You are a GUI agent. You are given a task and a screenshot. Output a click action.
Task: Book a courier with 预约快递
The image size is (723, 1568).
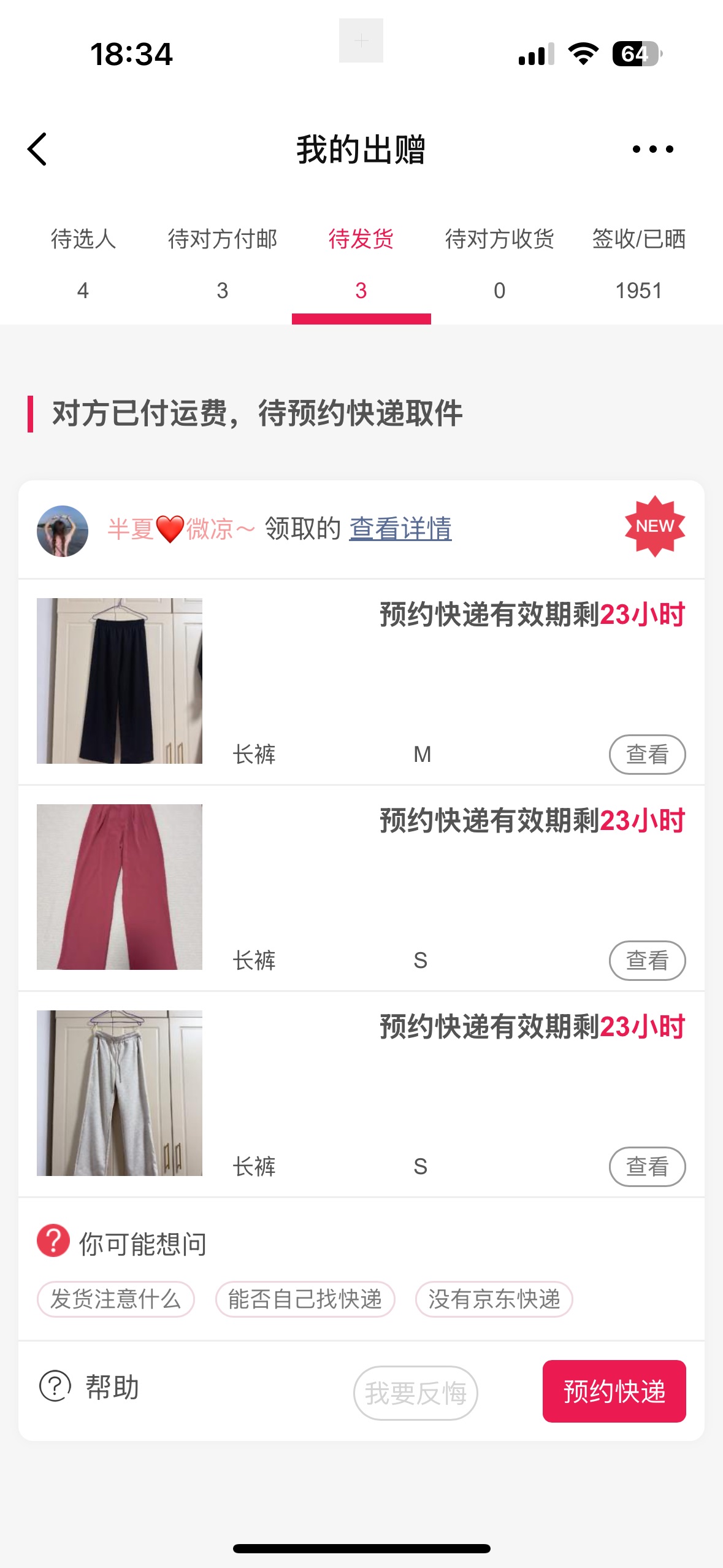pos(614,1391)
